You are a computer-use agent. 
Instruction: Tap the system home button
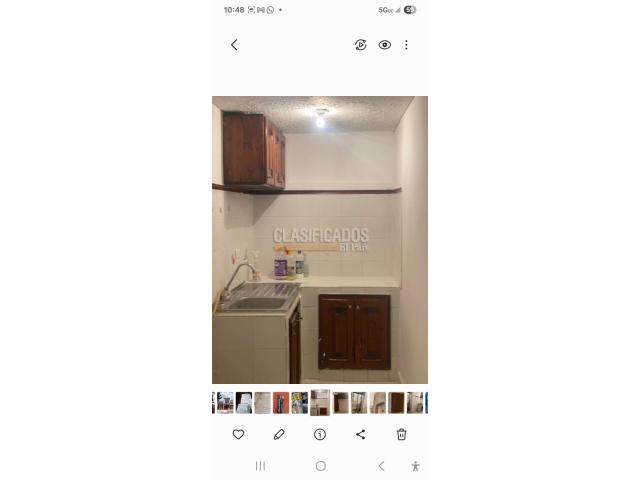point(320,466)
